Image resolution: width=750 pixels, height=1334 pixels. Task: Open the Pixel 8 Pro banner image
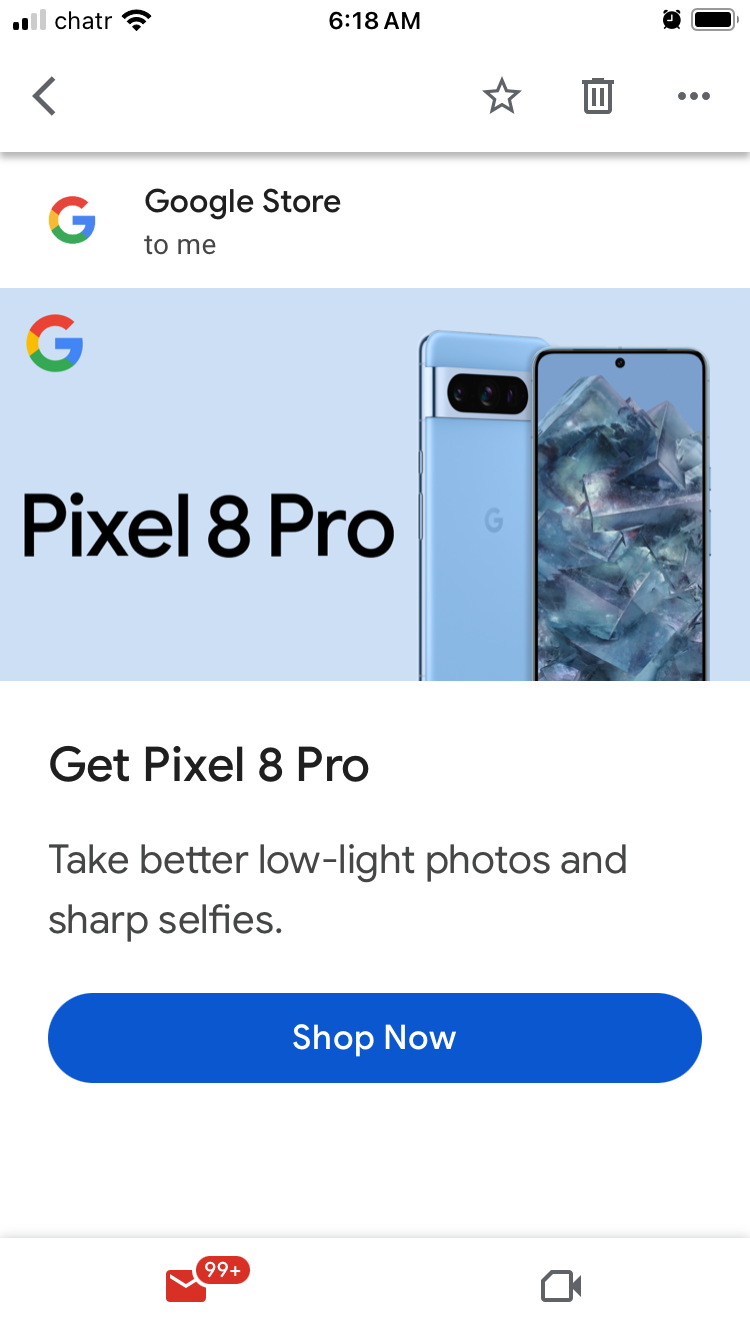click(375, 485)
